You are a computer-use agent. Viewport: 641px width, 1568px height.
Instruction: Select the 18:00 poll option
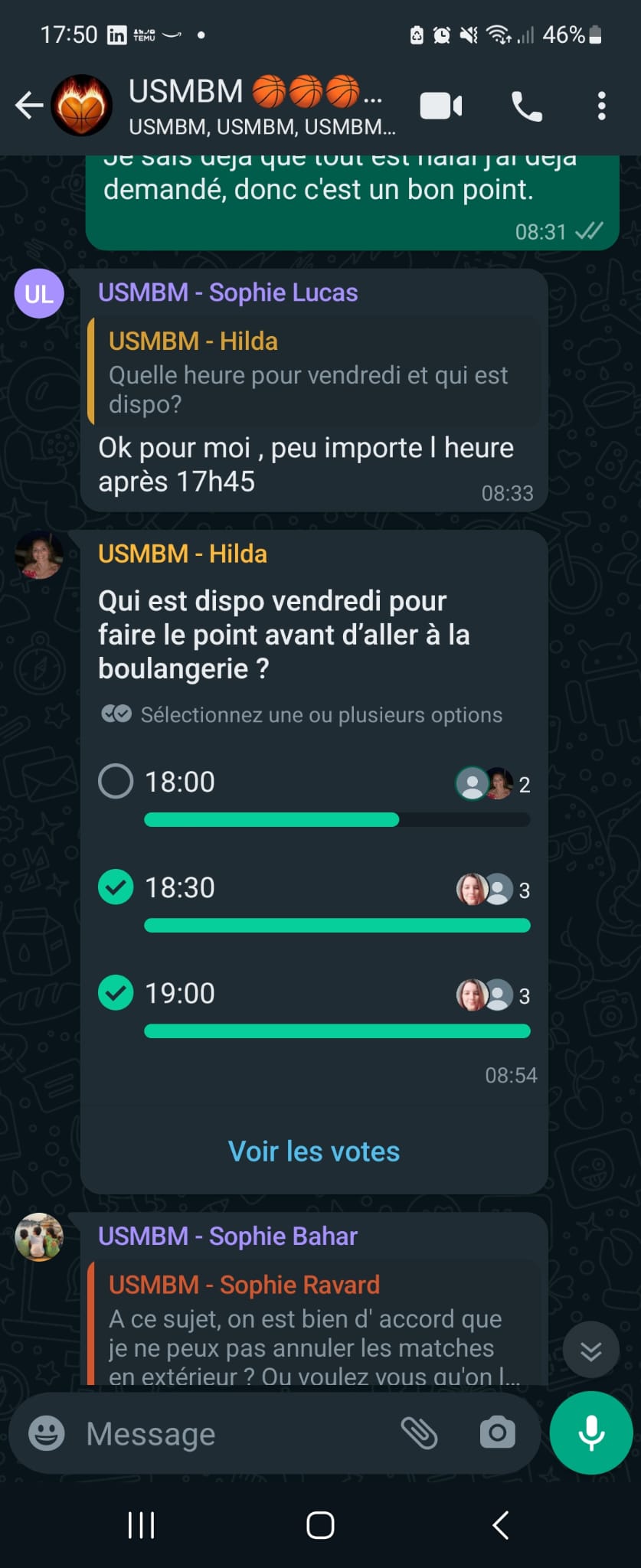(x=116, y=782)
